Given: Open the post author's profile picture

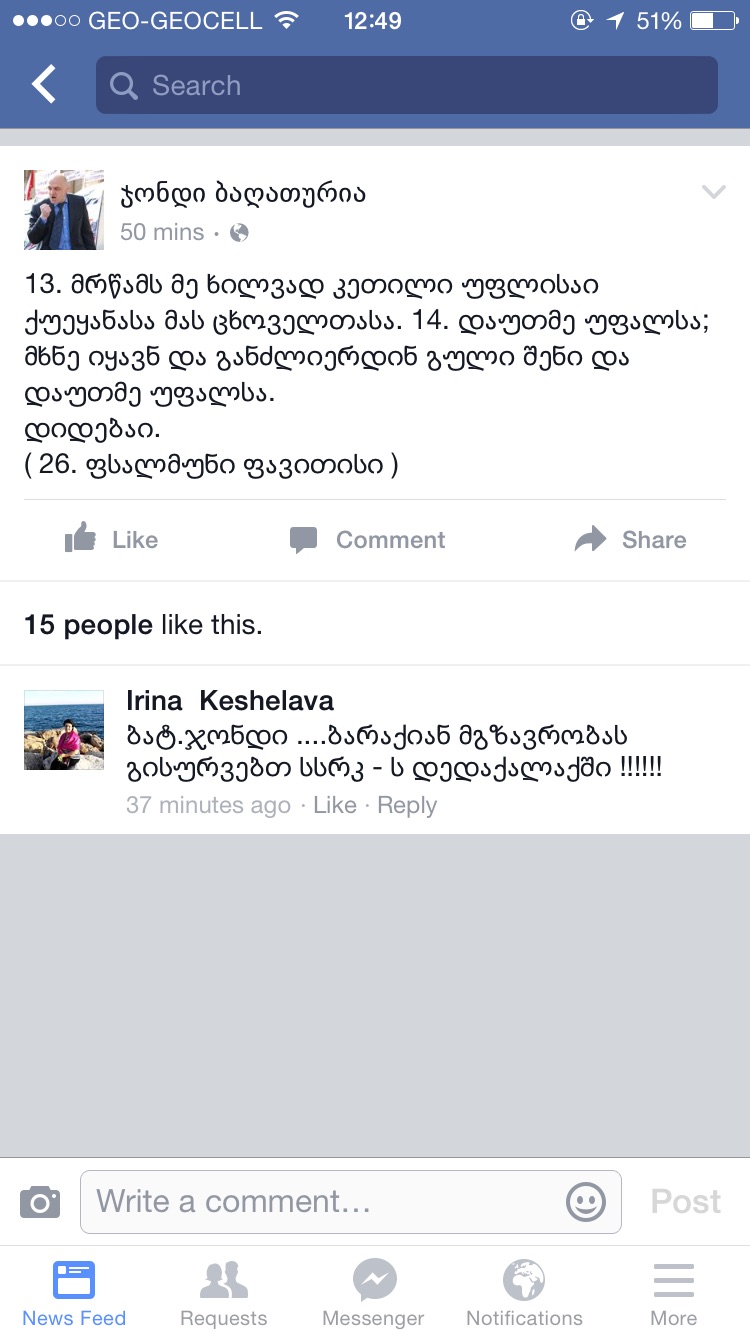Looking at the screenshot, I should (x=64, y=210).
